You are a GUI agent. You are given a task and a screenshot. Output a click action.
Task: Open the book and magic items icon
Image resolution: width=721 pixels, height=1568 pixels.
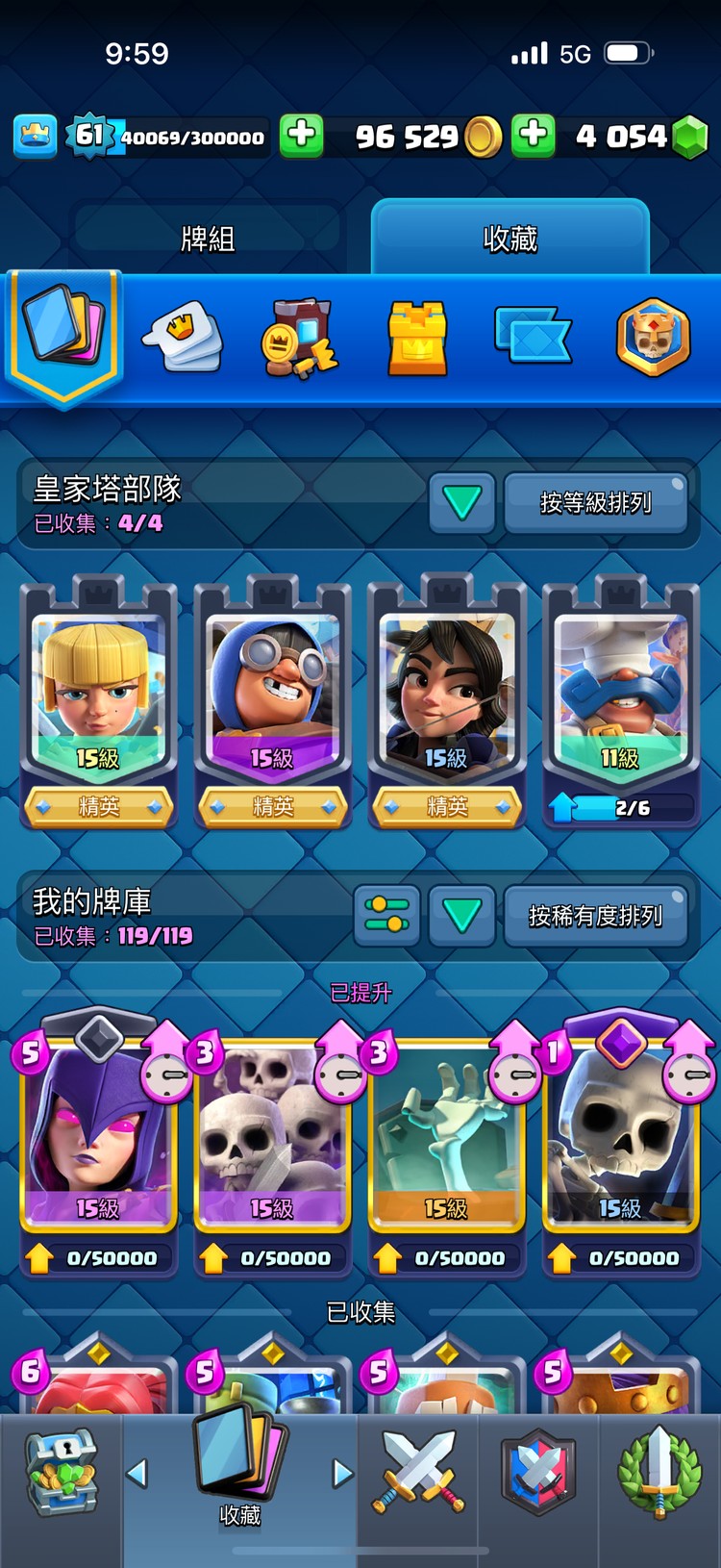(299, 337)
